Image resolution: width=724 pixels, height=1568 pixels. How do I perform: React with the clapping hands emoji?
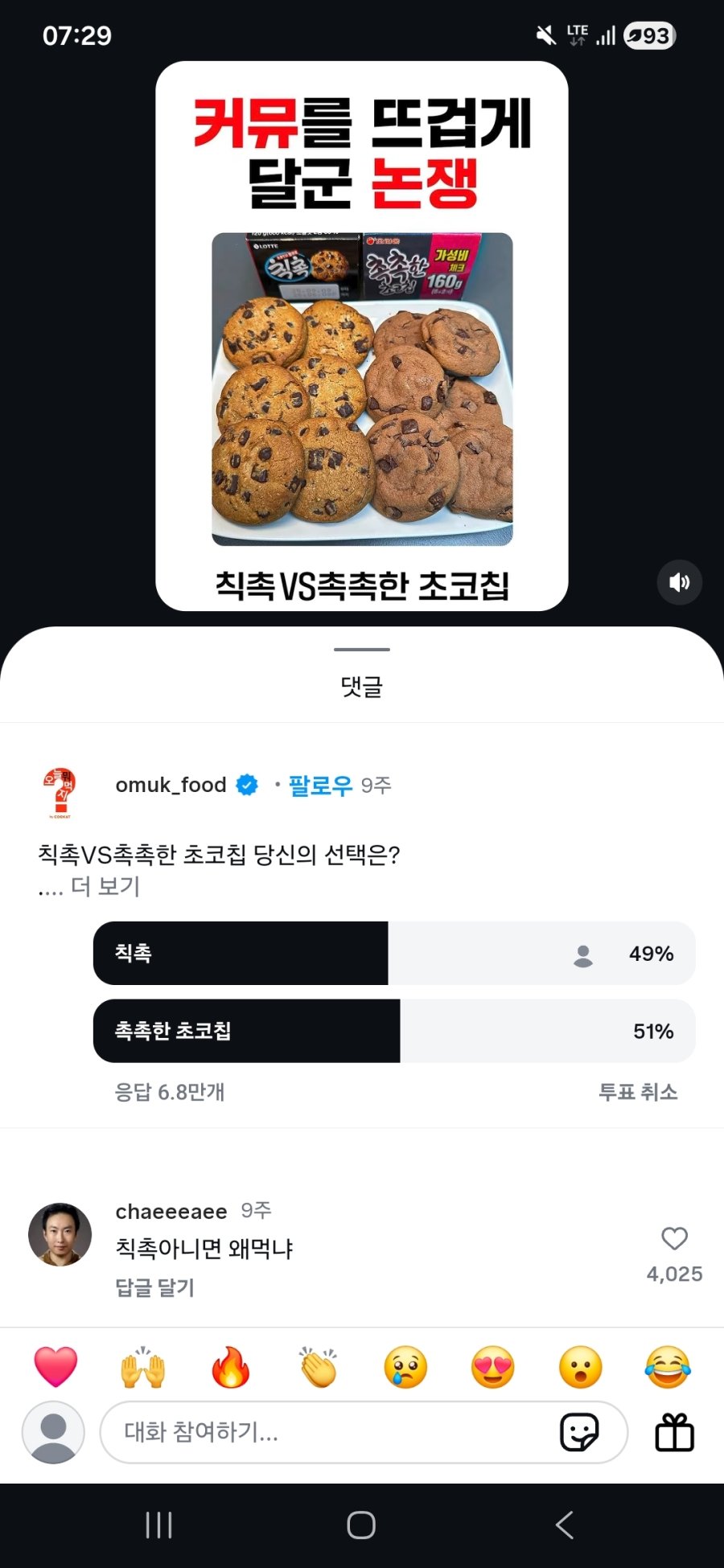[319, 1365]
